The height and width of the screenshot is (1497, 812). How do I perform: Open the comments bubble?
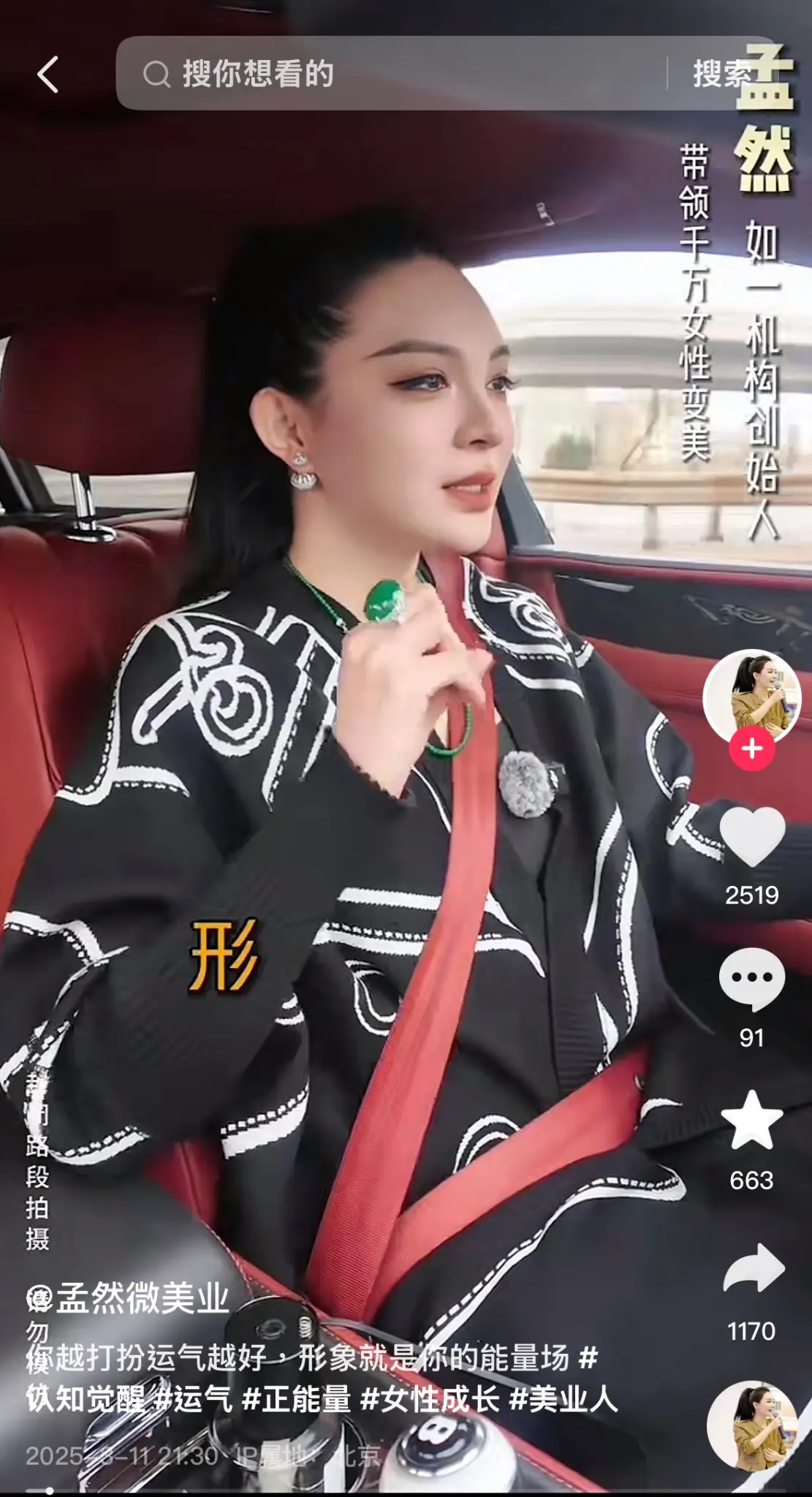point(751,979)
